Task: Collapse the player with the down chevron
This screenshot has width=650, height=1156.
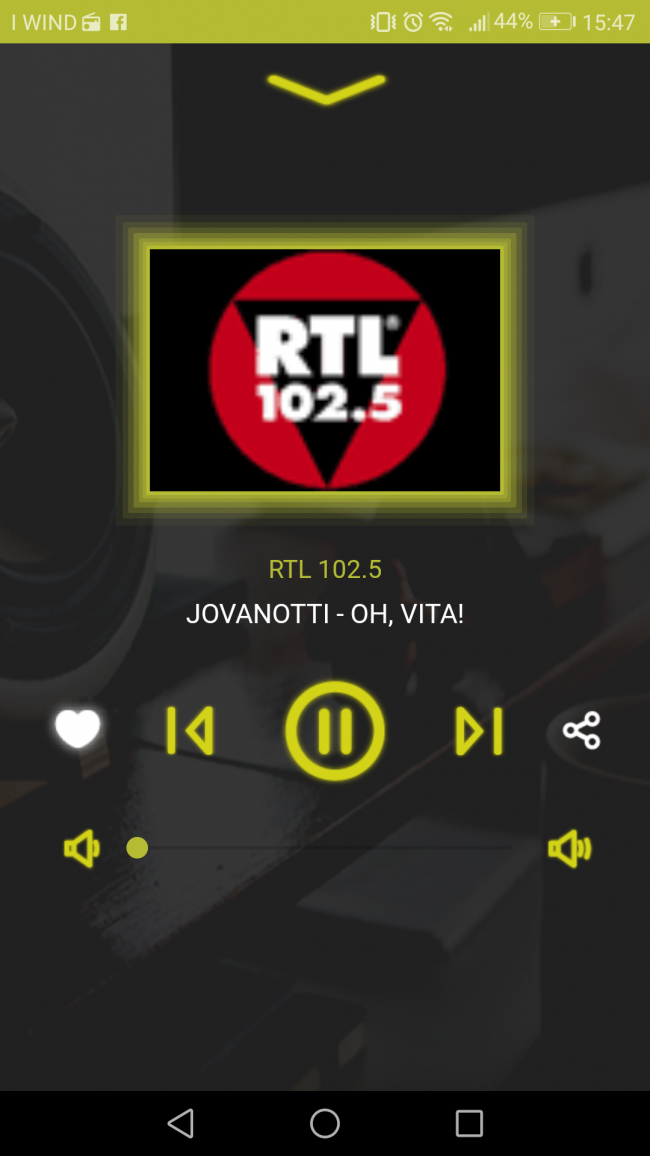Action: pos(326,88)
